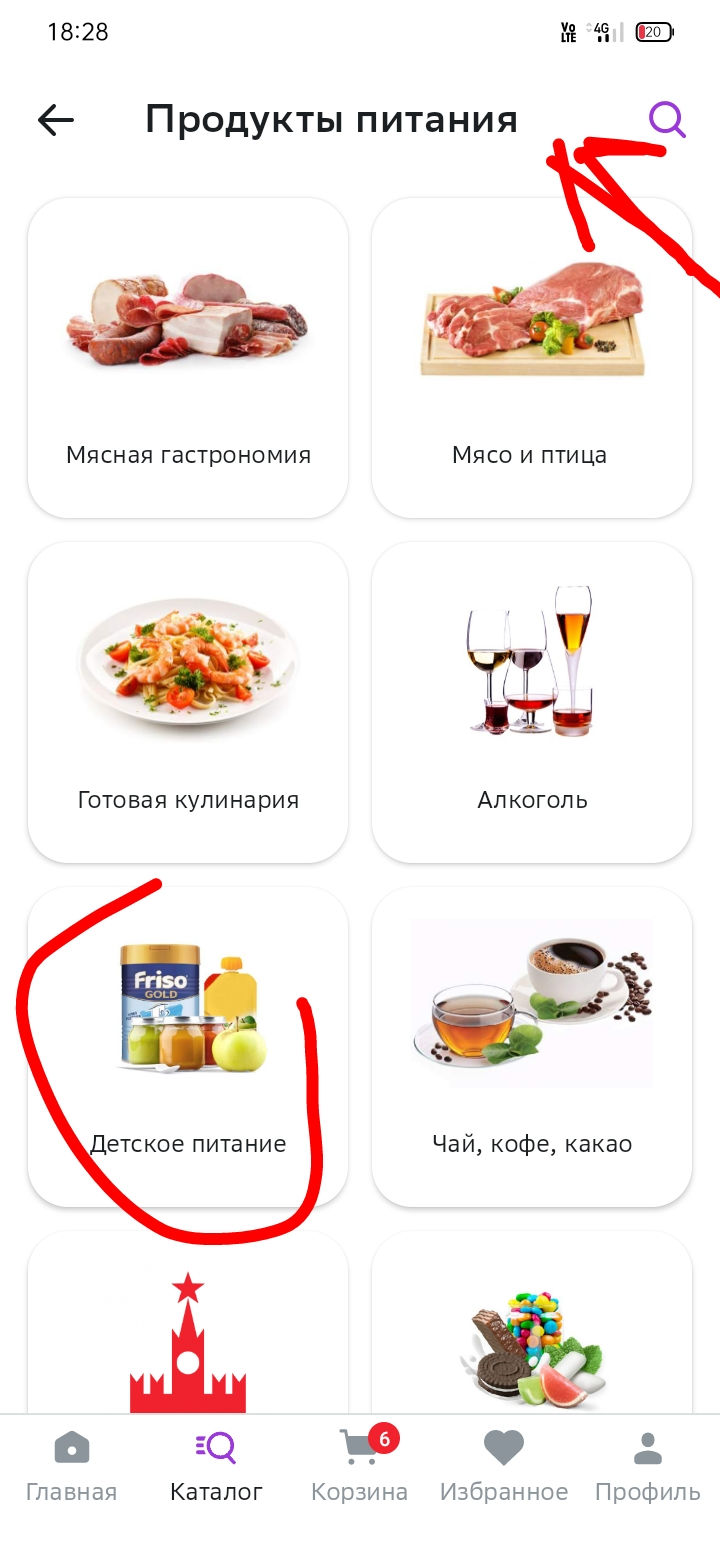
Task: Open the search magnifier icon
Action: 667,120
